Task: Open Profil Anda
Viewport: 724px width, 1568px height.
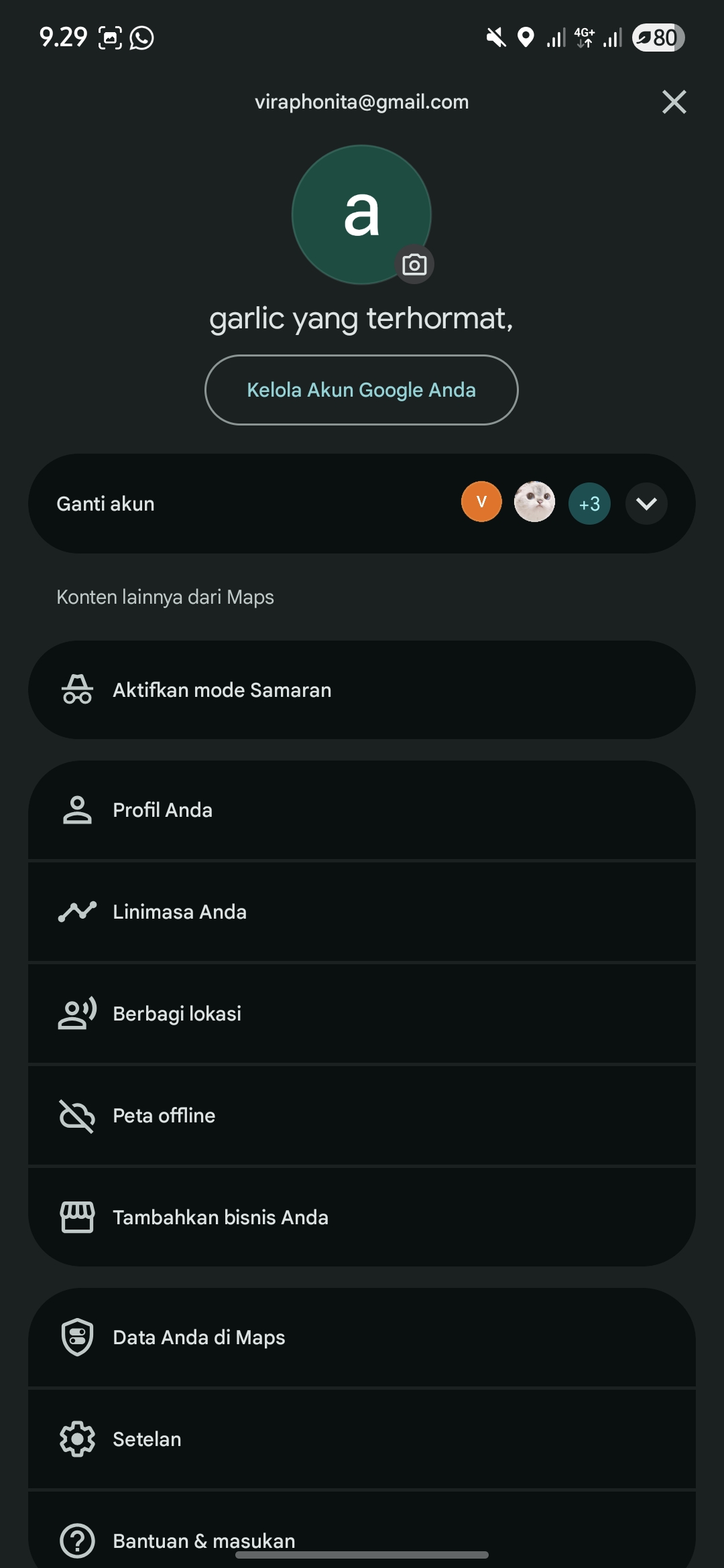Action: [361, 810]
